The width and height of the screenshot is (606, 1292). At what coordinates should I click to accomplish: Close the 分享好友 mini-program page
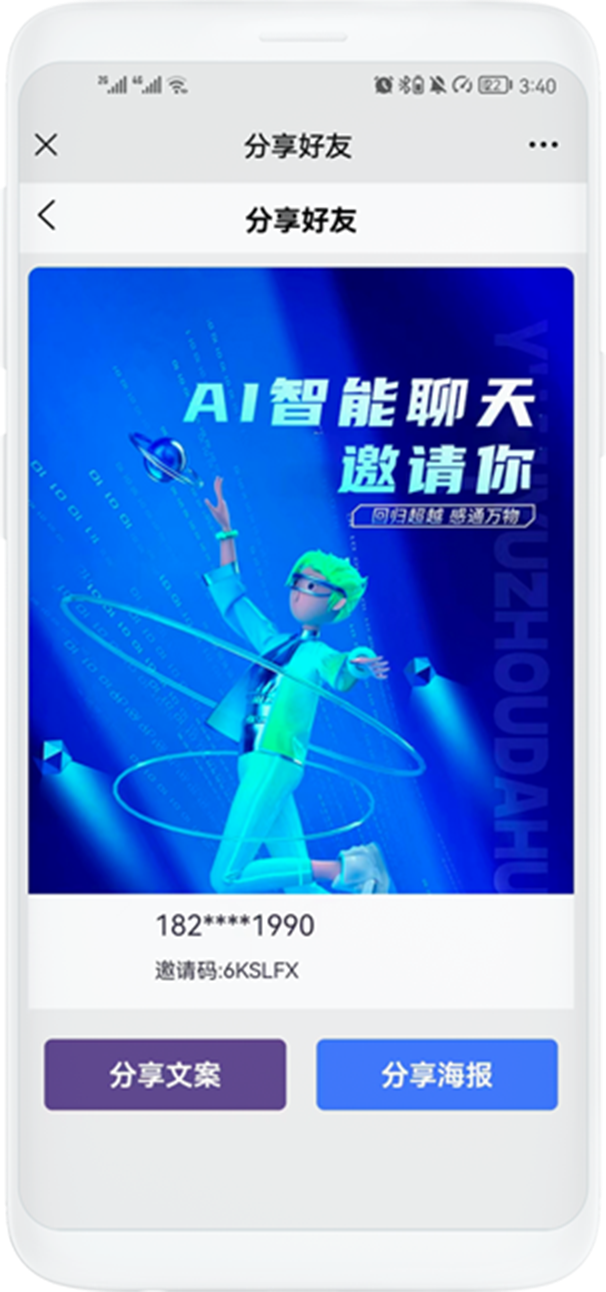click(x=46, y=145)
